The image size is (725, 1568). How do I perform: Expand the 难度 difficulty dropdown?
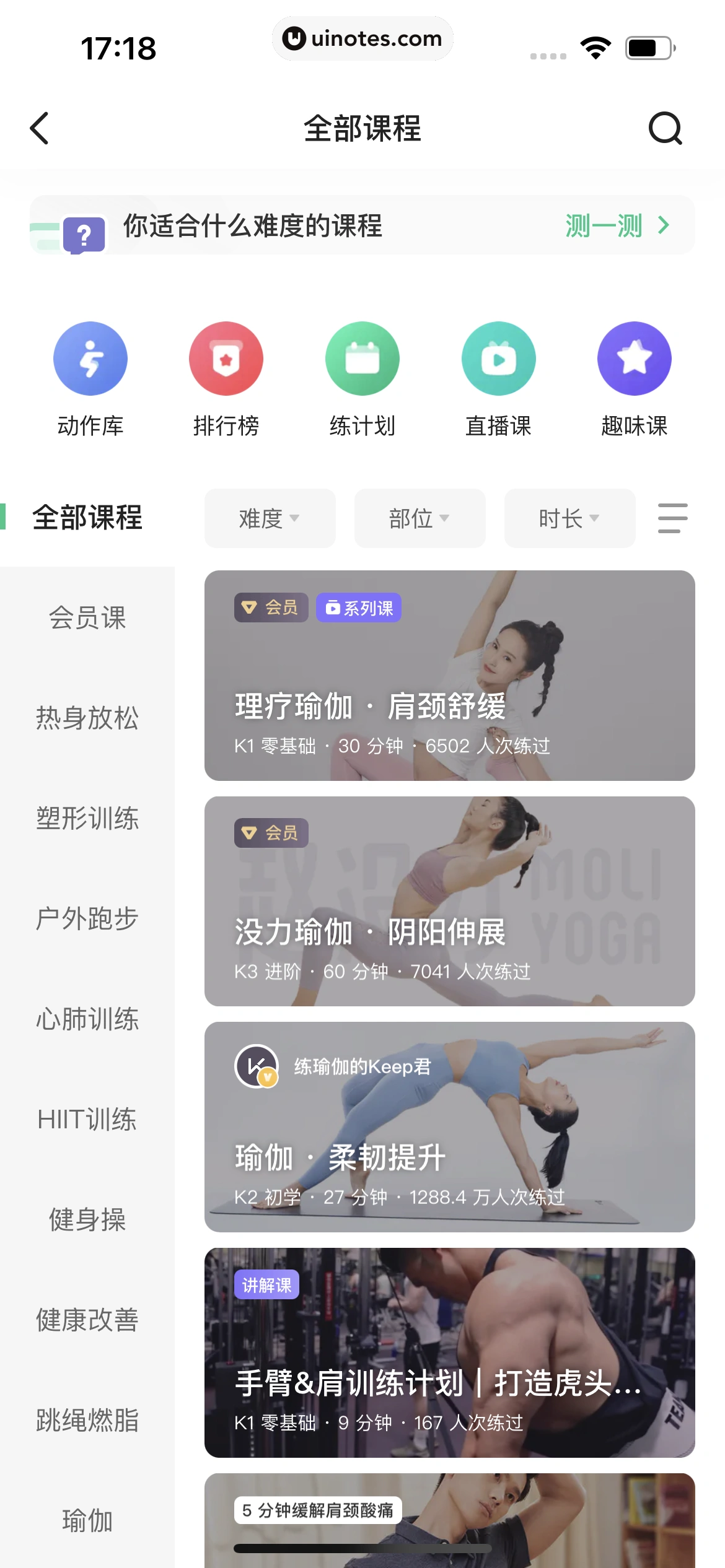270,518
